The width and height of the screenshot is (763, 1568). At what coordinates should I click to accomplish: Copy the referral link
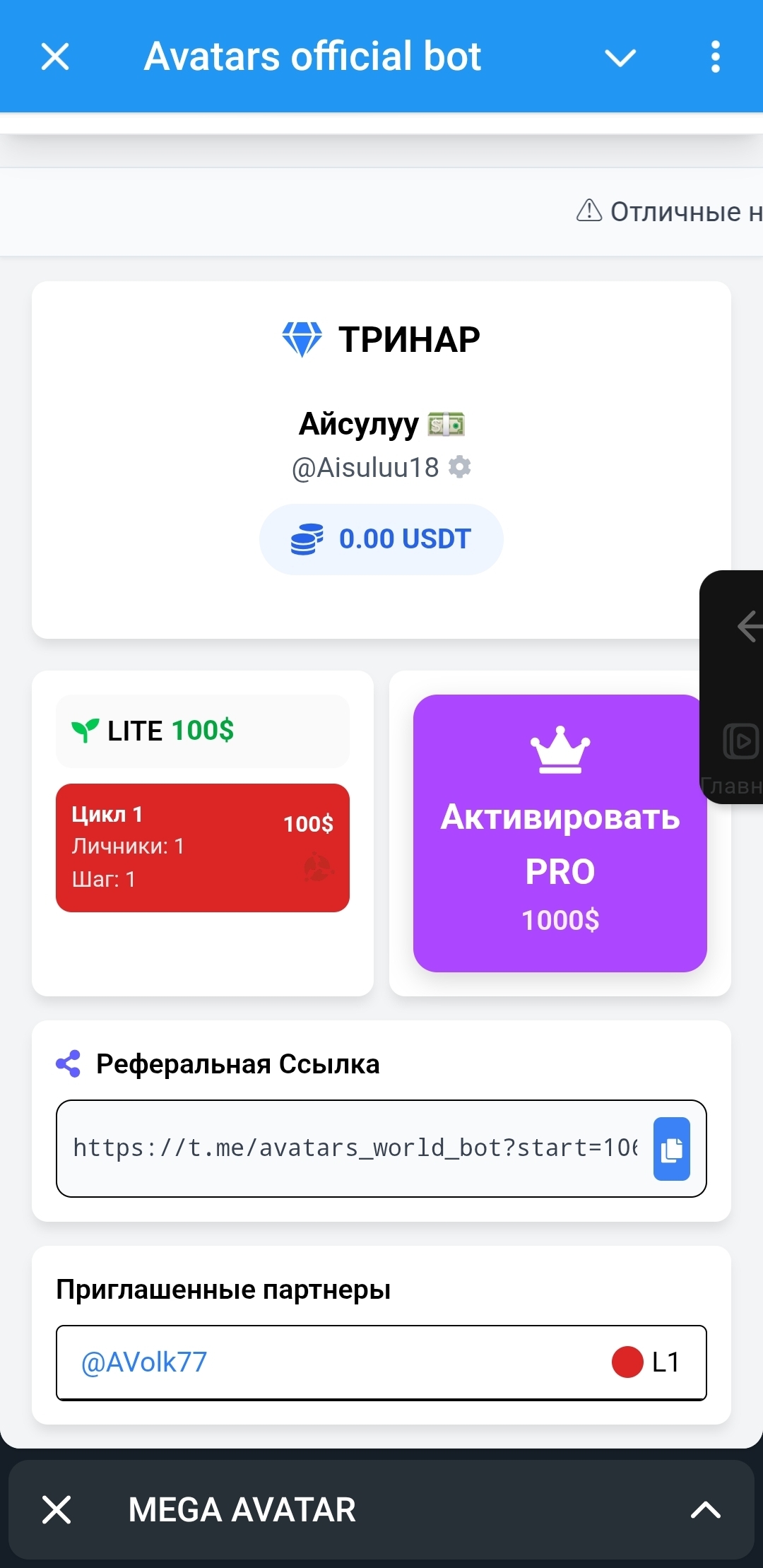tap(671, 1148)
